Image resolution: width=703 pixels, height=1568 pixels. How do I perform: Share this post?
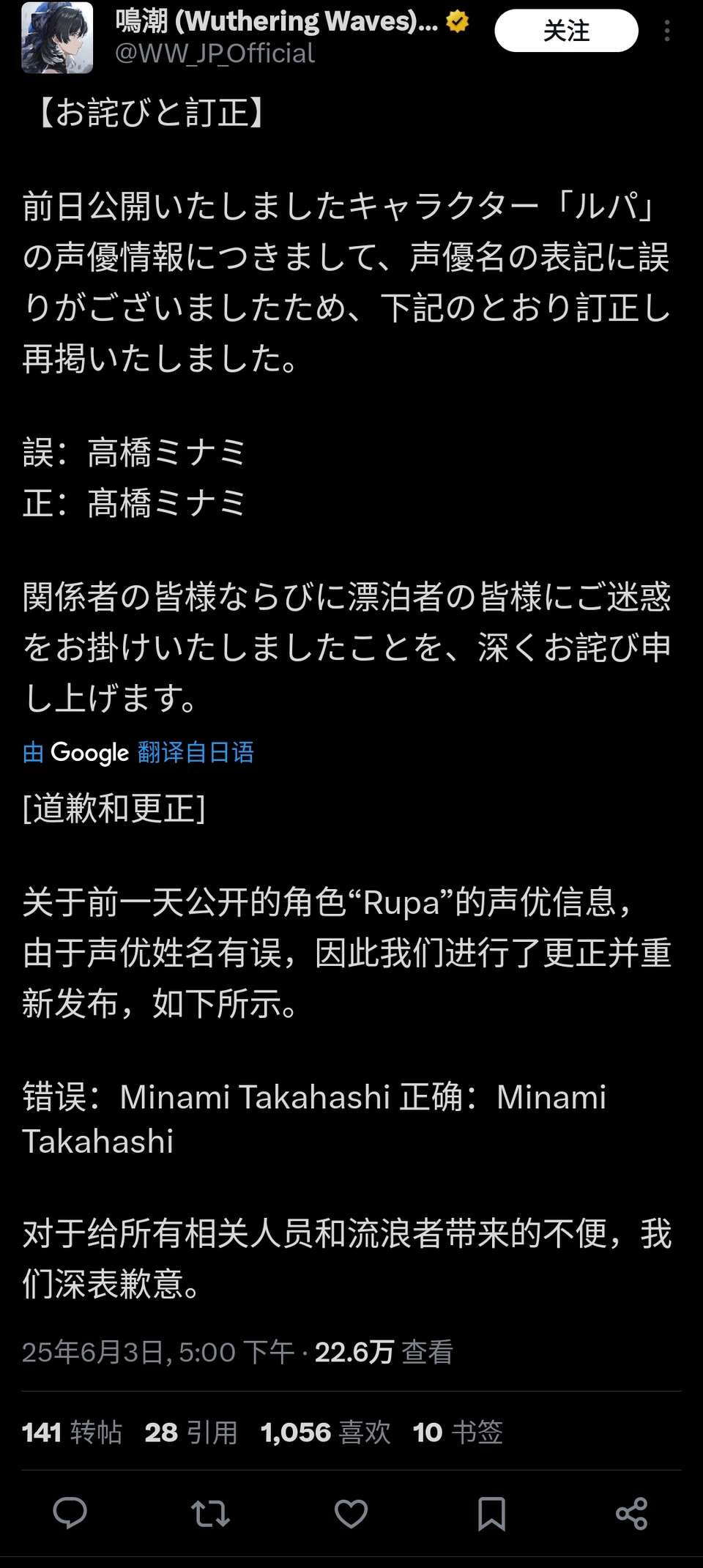click(x=631, y=1513)
